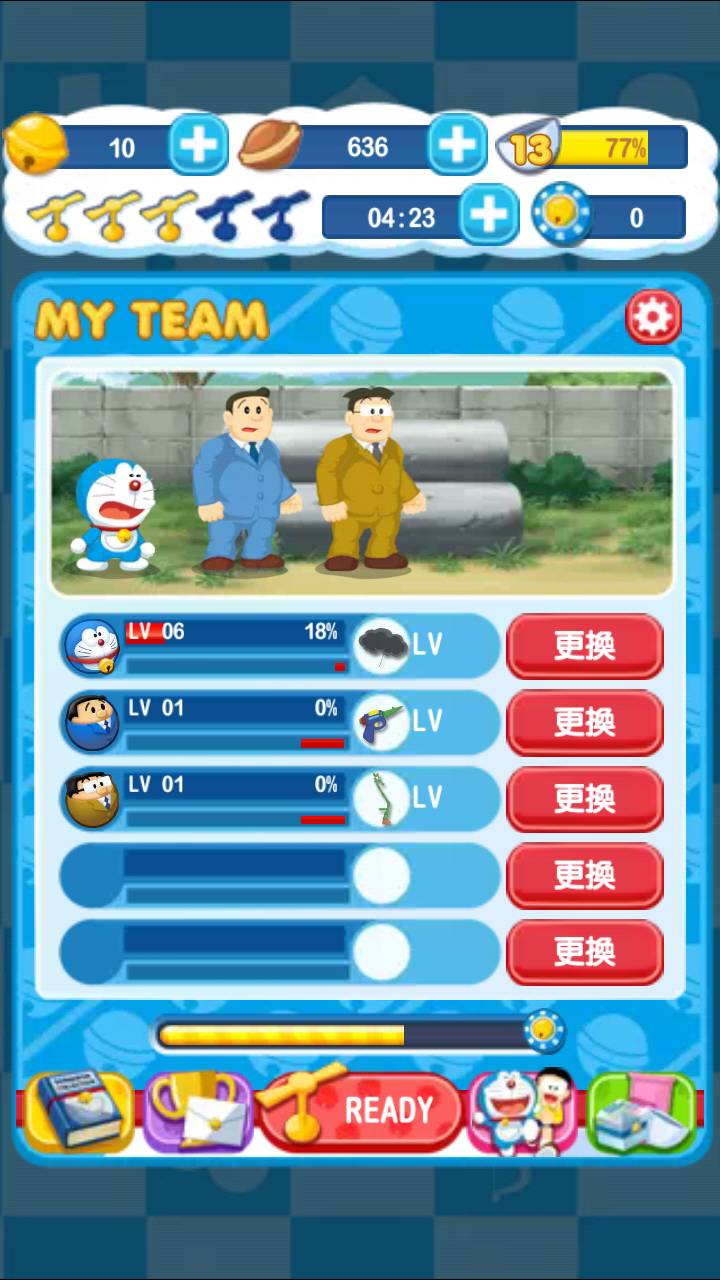
Task: Open the book encyclopedia menu
Action: click(x=78, y=1112)
